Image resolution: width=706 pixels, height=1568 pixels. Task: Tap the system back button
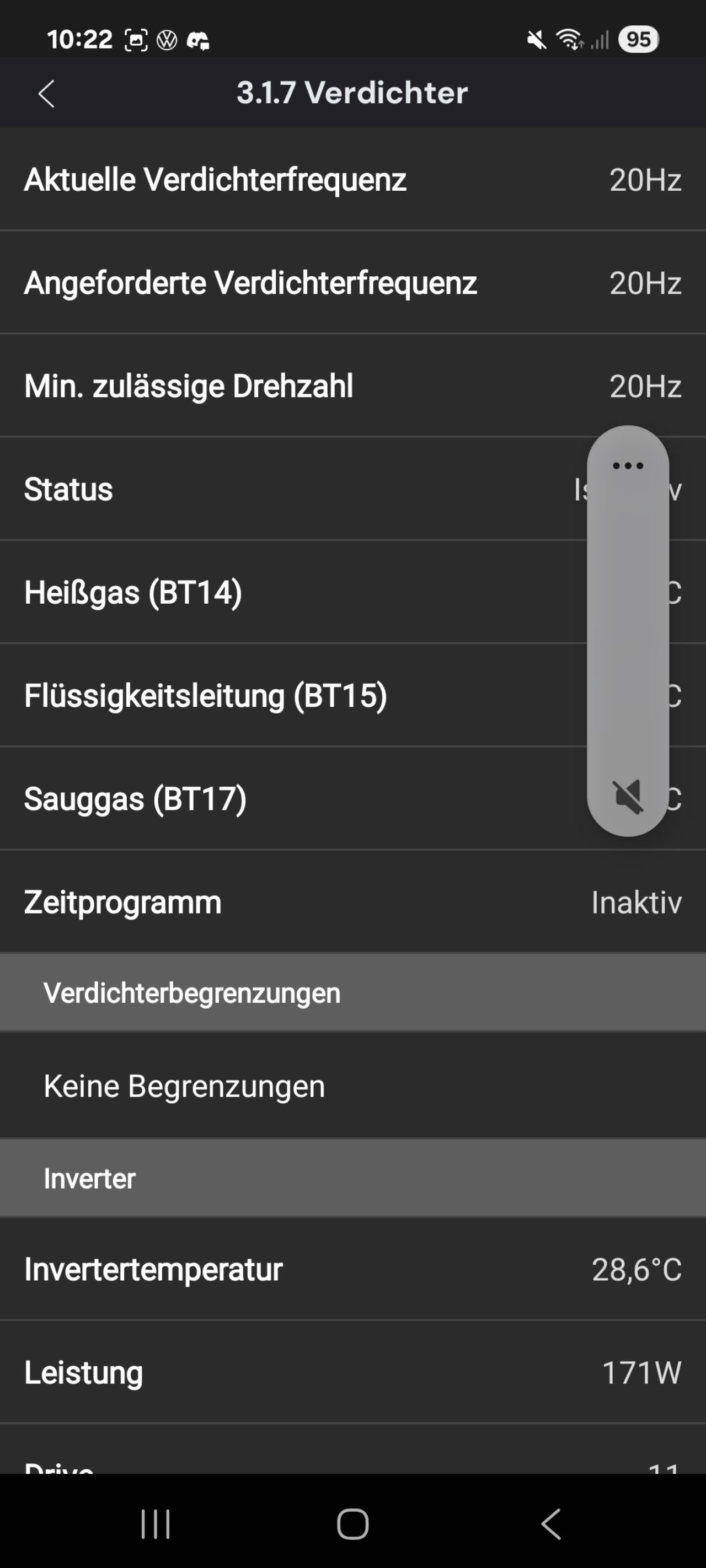(x=550, y=1524)
